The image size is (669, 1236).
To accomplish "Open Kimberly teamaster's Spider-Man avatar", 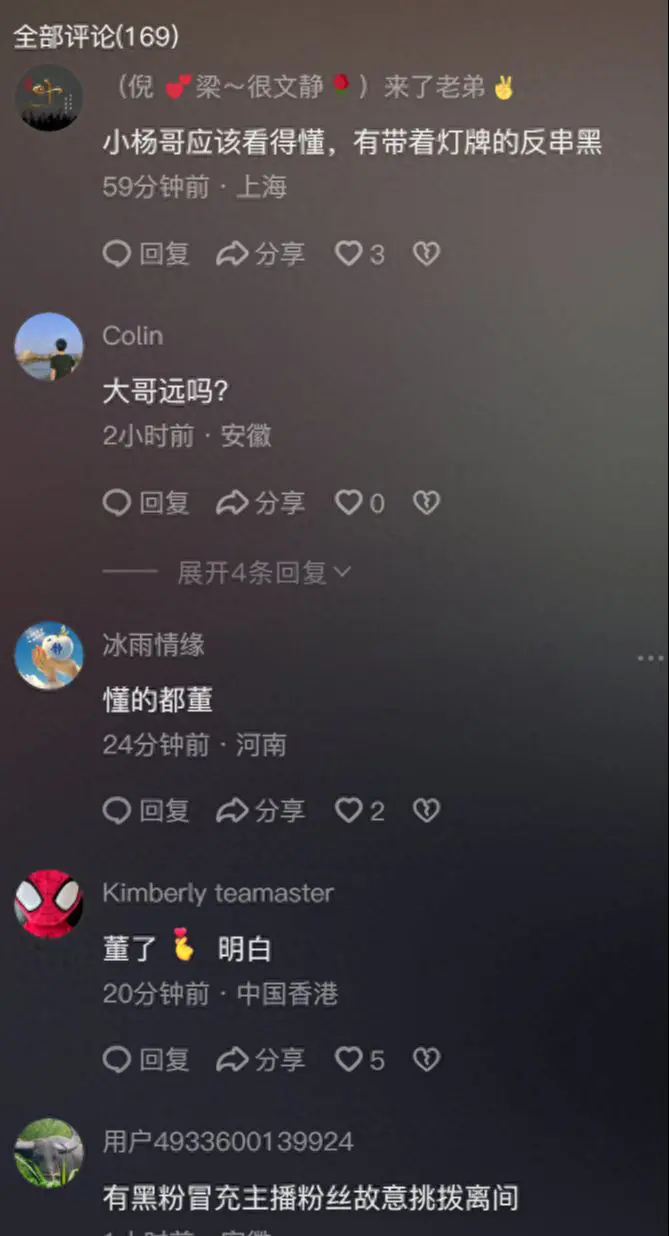I will point(48,903).
